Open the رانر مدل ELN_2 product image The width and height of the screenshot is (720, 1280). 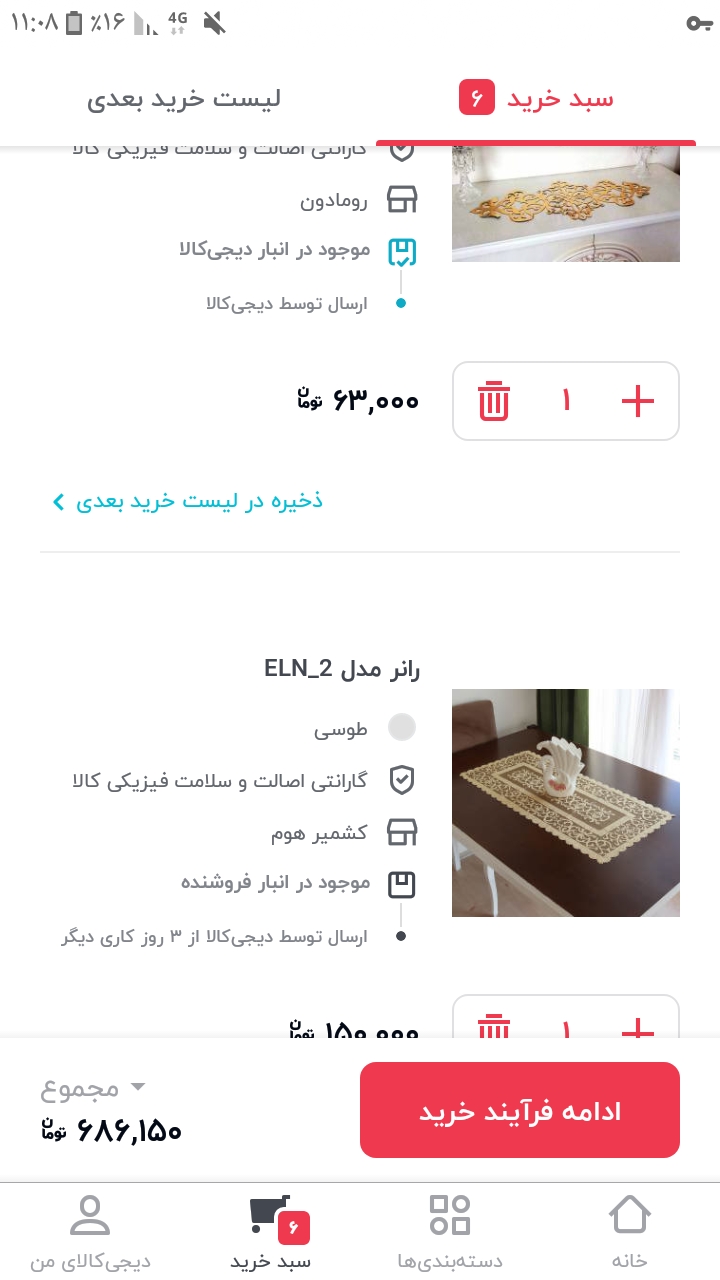pos(565,802)
